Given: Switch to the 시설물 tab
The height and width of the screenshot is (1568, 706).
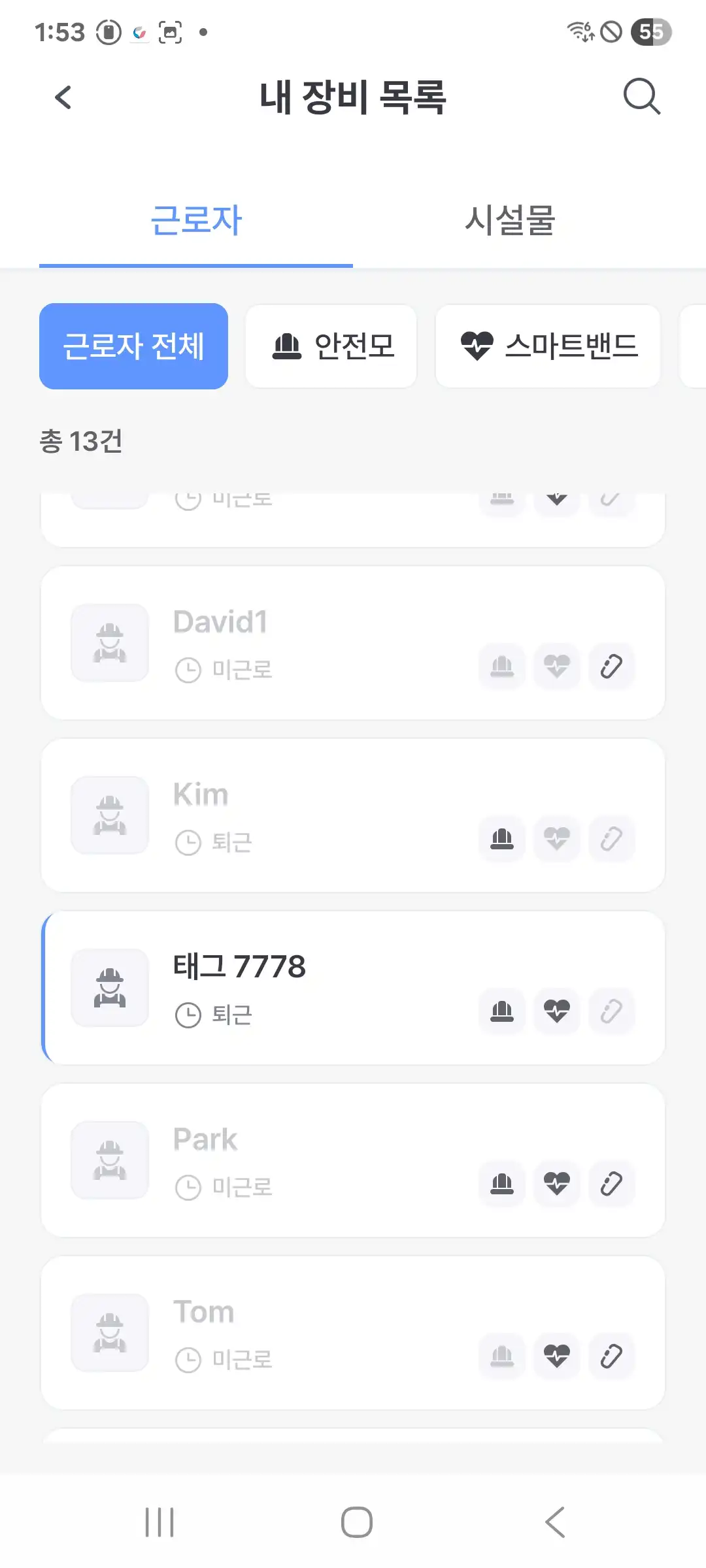Looking at the screenshot, I should [x=510, y=220].
